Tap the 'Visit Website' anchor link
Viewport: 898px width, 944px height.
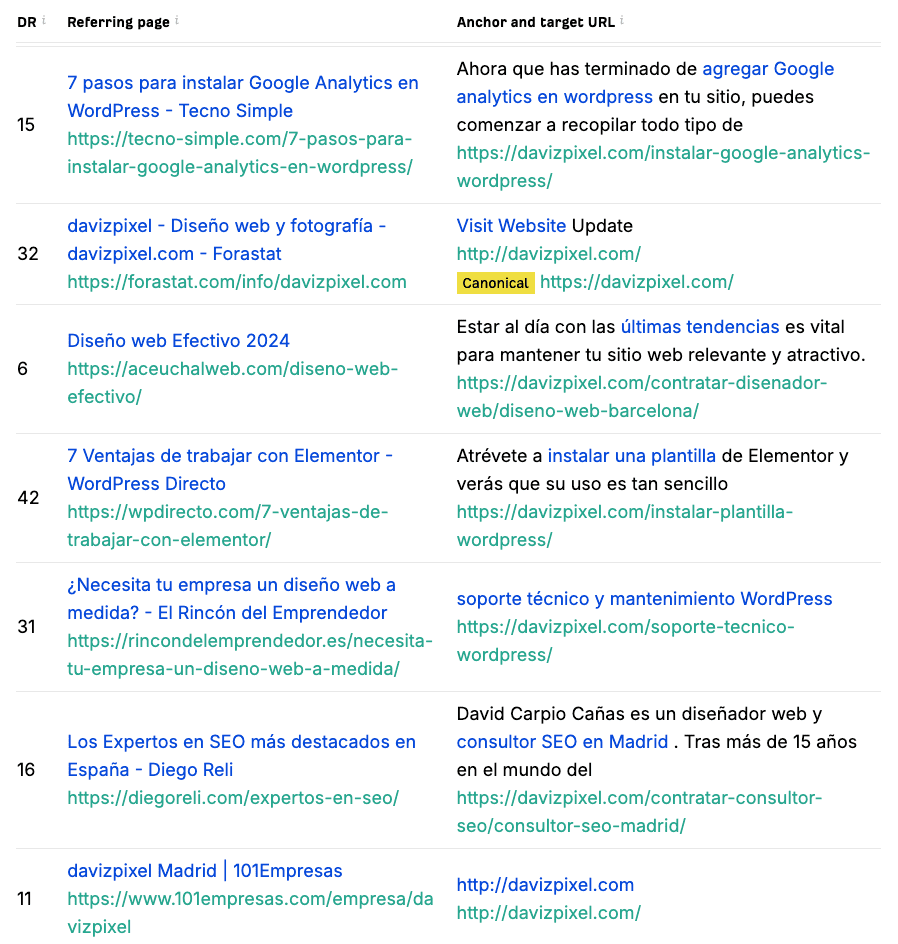pos(511,227)
